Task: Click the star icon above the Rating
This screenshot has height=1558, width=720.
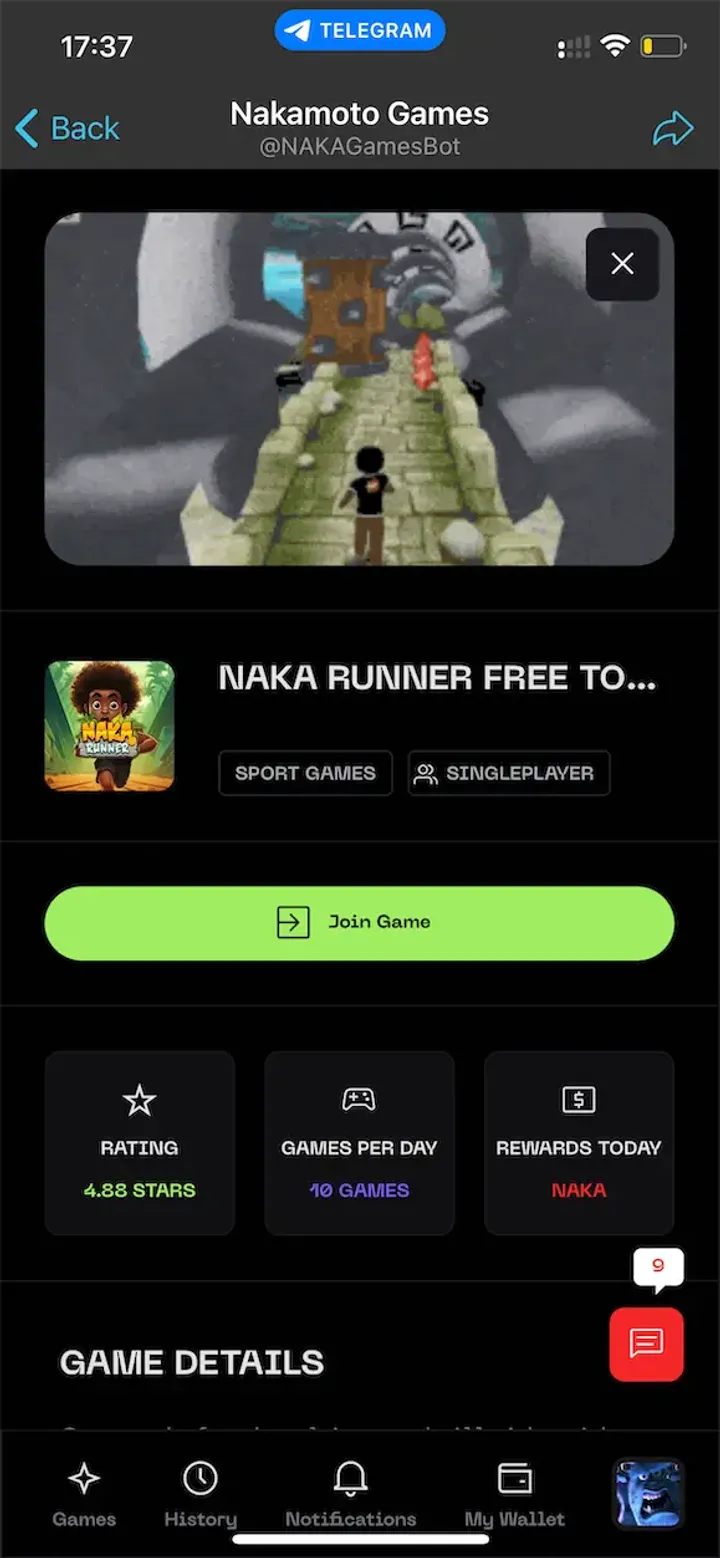Action: point(139,1097)
